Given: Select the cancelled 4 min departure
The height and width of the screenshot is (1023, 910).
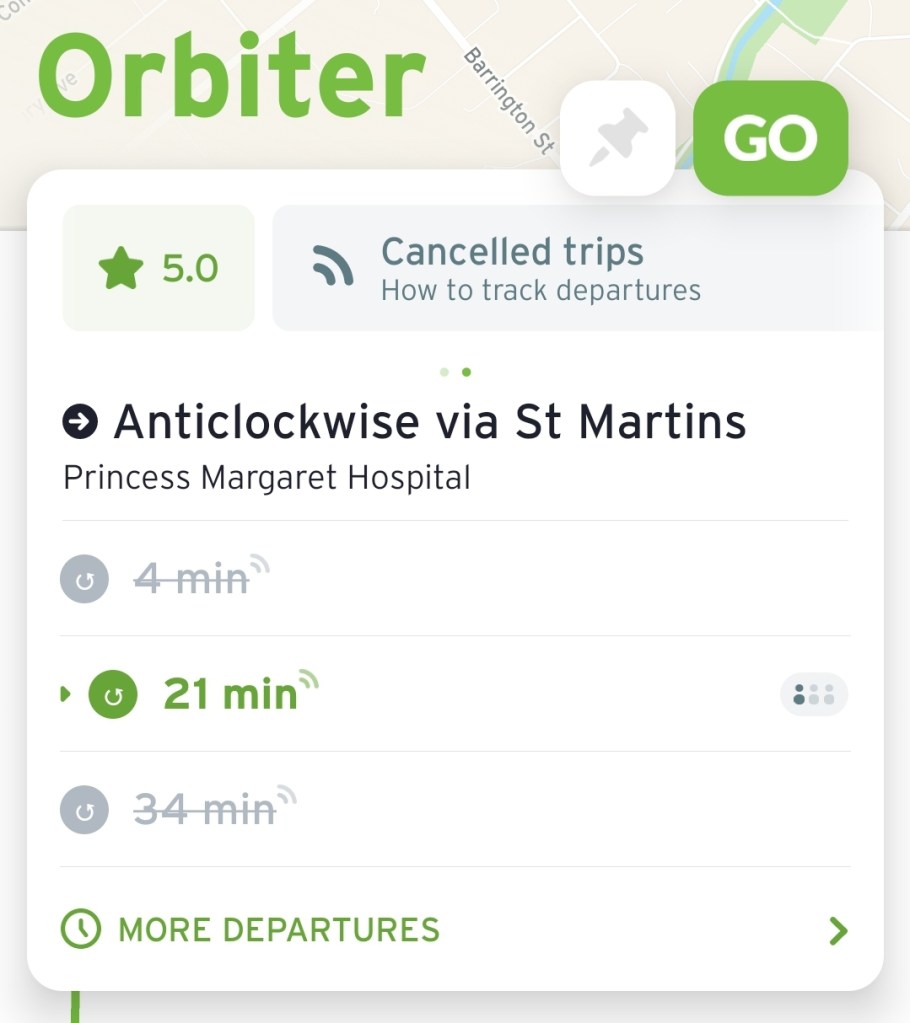Looking at the screenshot, I should 190,579.
